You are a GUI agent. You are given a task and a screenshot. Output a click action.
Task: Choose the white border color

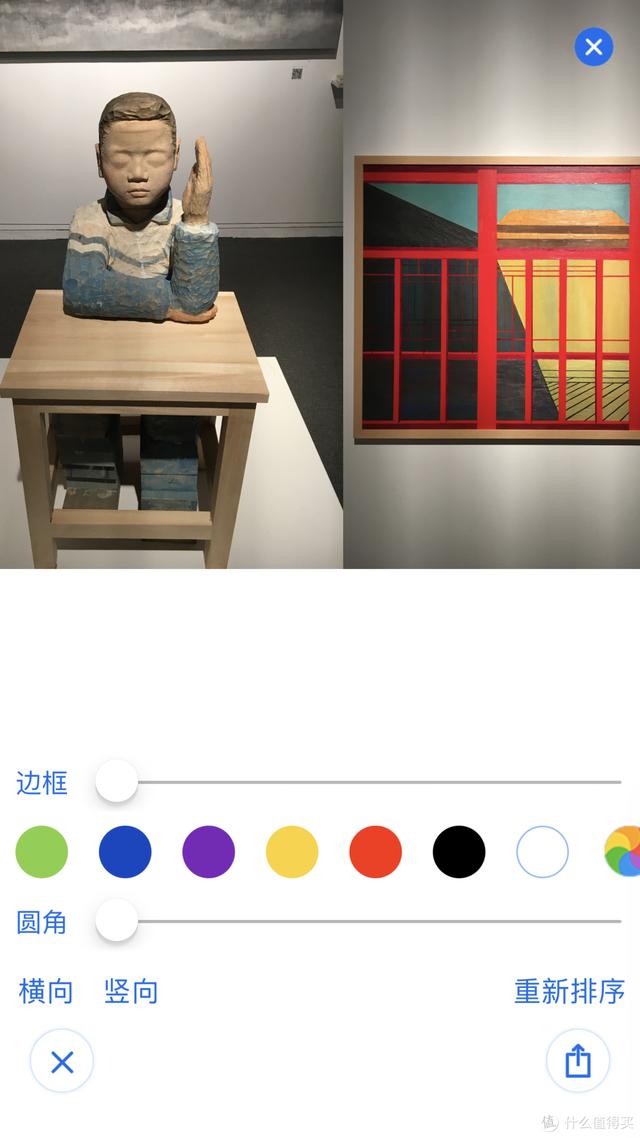542,851
